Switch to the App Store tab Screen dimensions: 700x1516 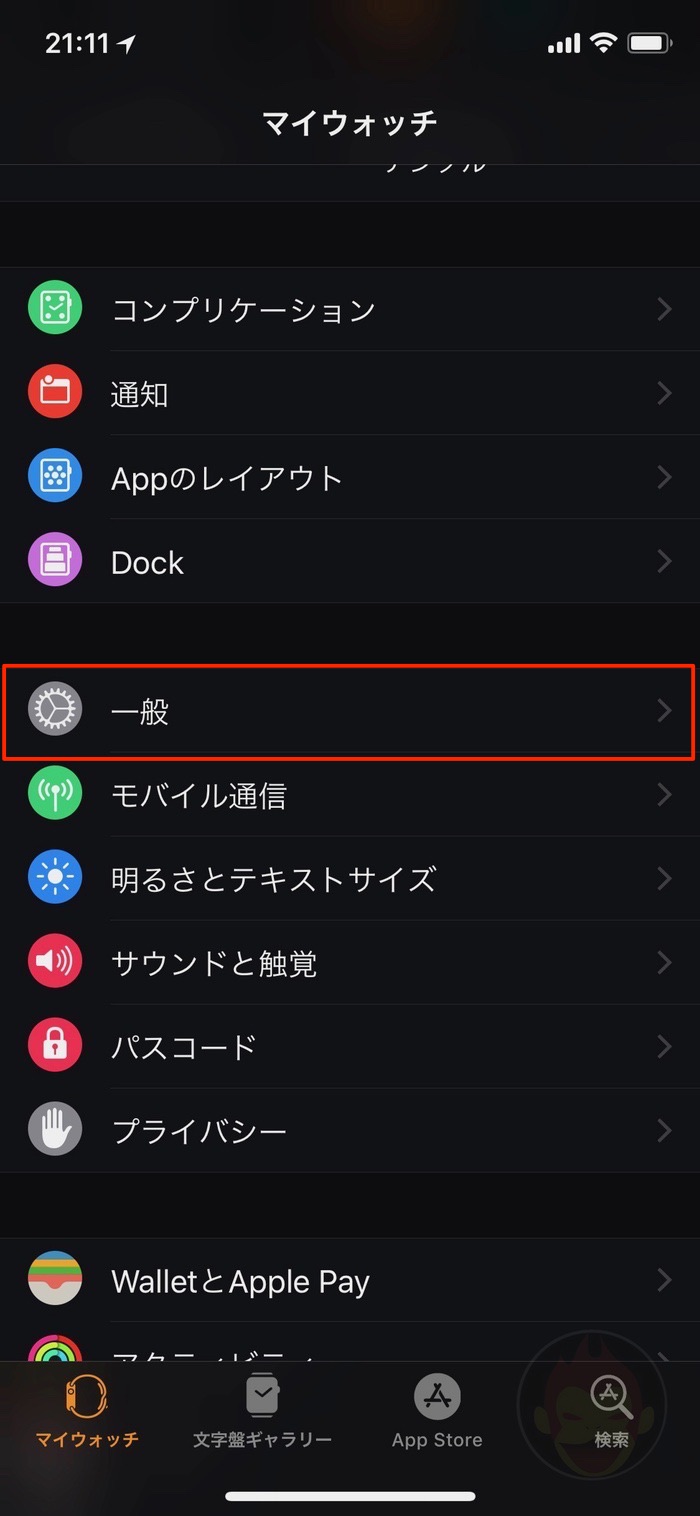pyautogui.click(x=437, y=1411)
